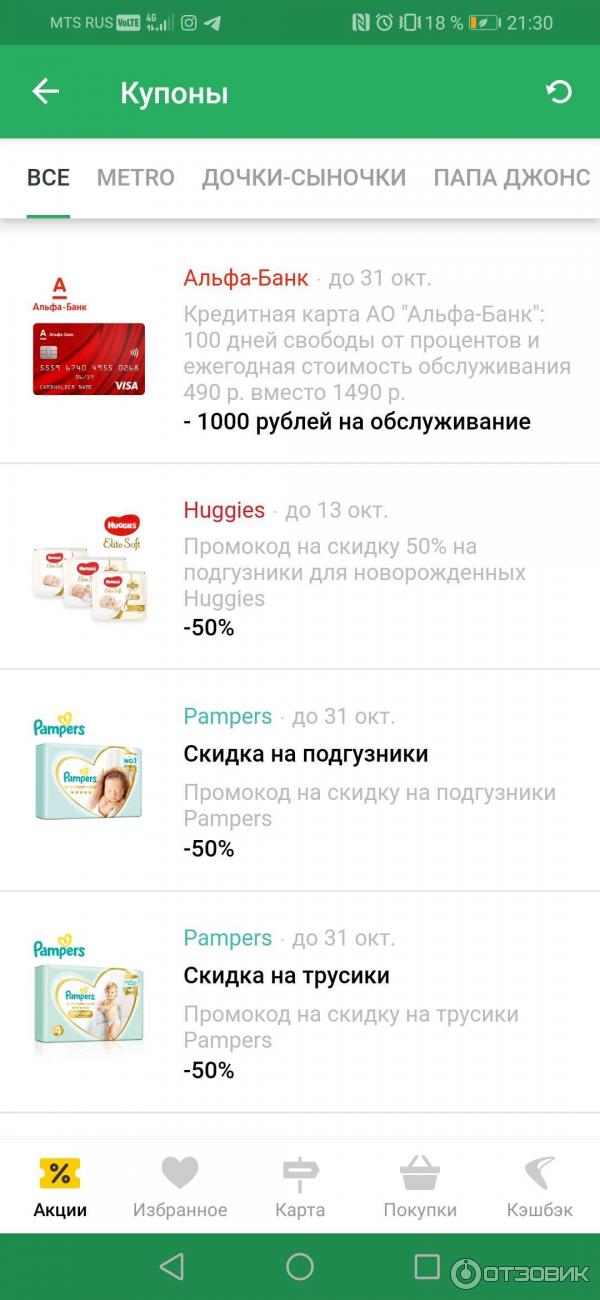The width and height of the screenshot is (600, 1300).
Task: Switch to Акции in bottom navigation
Action: (x=60, y=1187)
